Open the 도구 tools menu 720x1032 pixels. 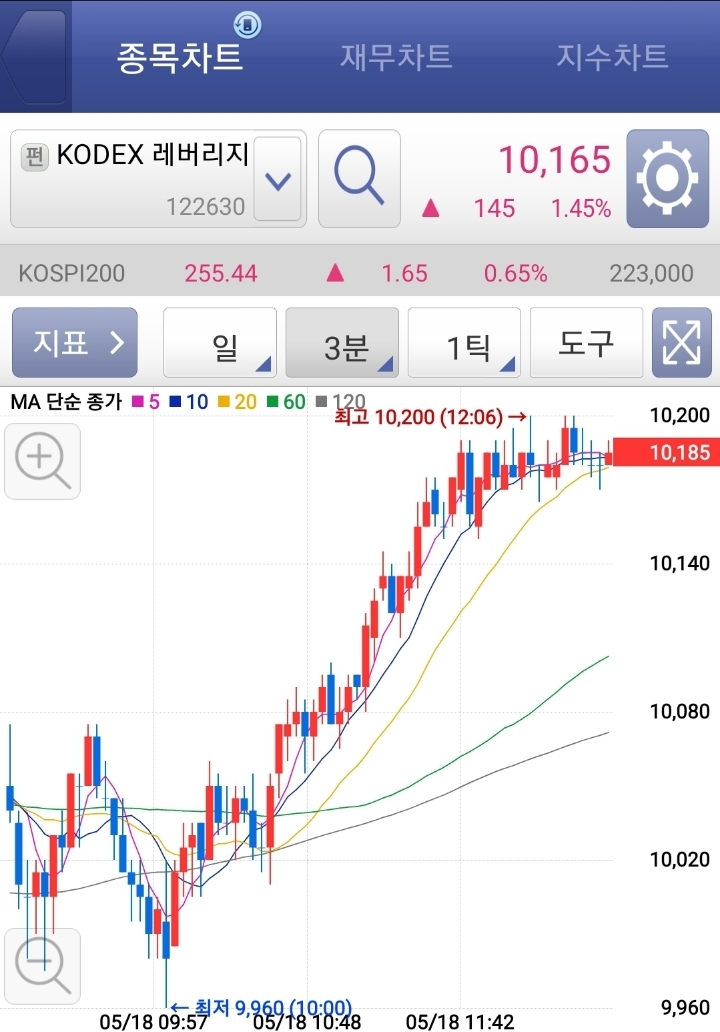pyautogui.click(x=586, y=342)
